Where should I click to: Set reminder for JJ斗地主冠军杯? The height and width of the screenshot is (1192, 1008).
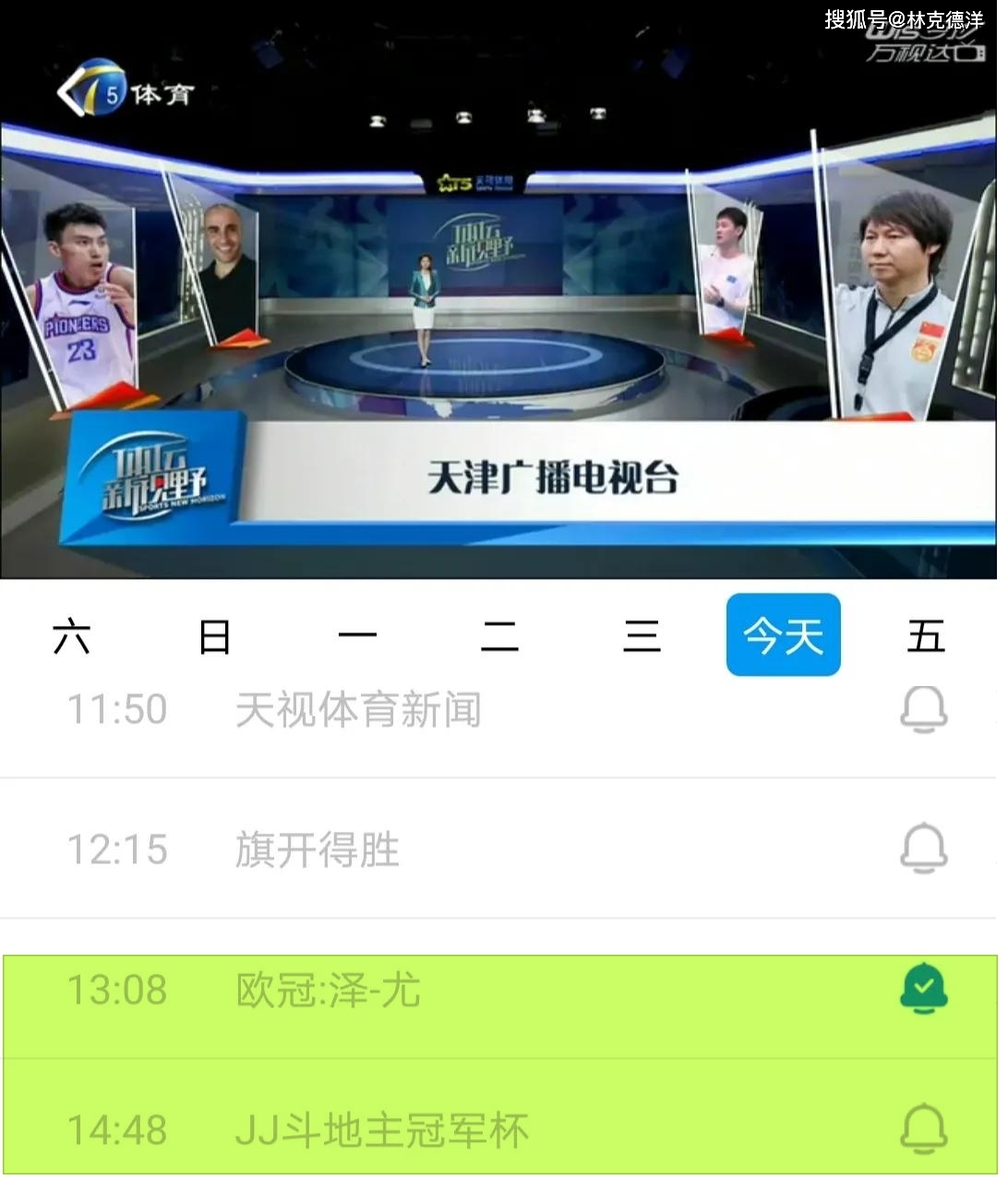click(x=923, y=1129)
